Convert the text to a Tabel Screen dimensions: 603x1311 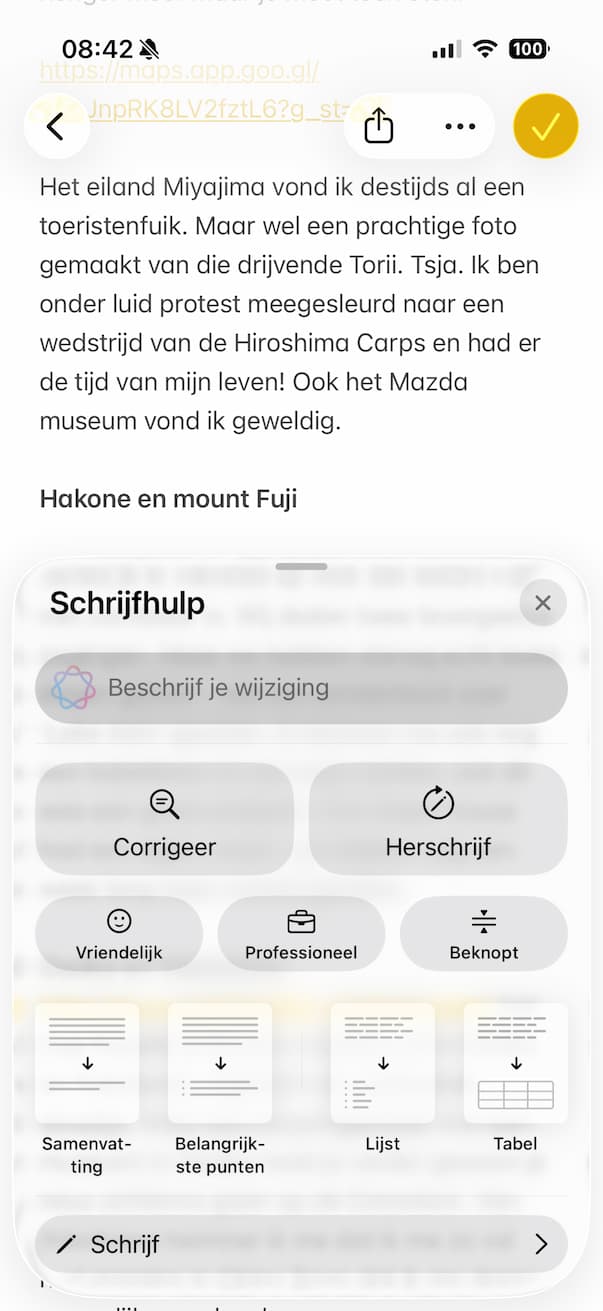516,1063
